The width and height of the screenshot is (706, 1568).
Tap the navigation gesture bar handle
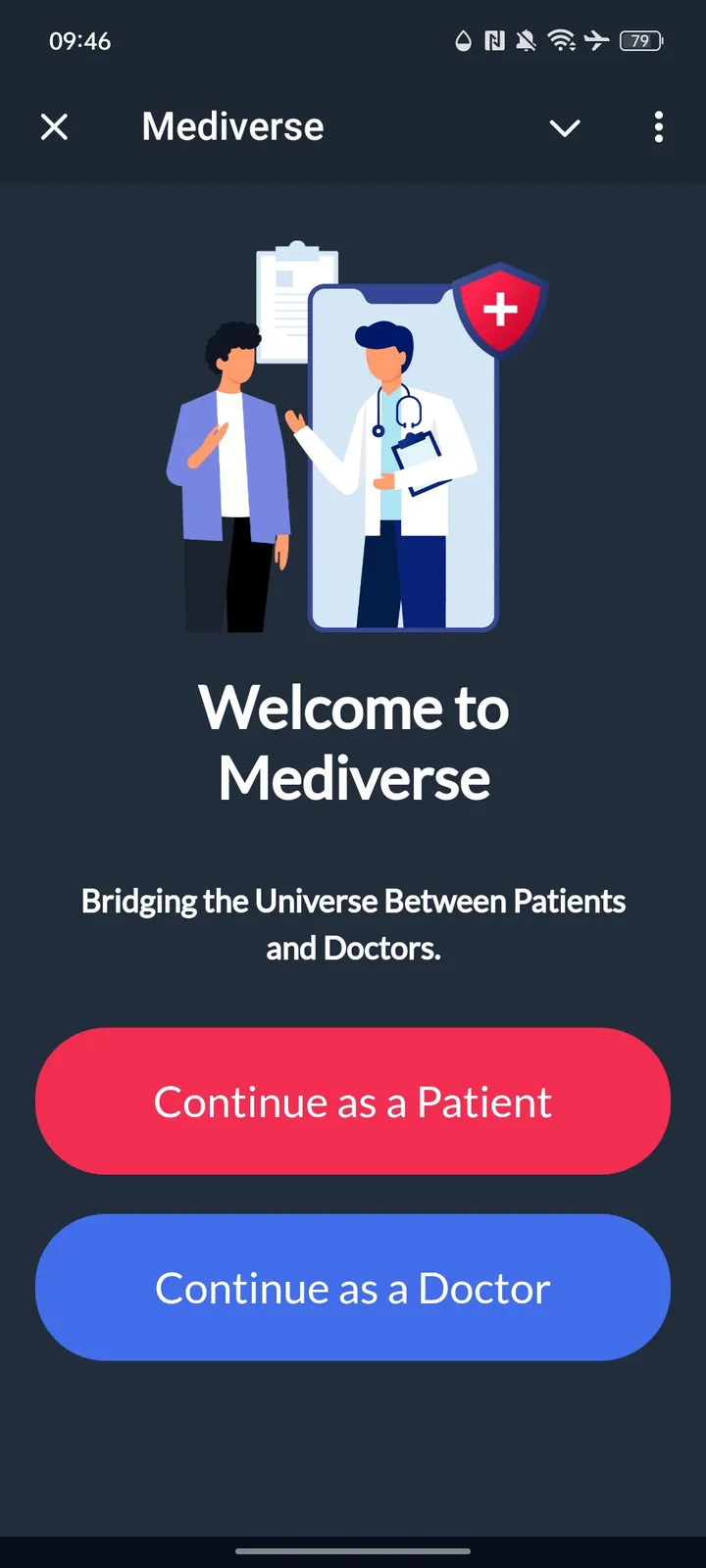[353, 1550]
